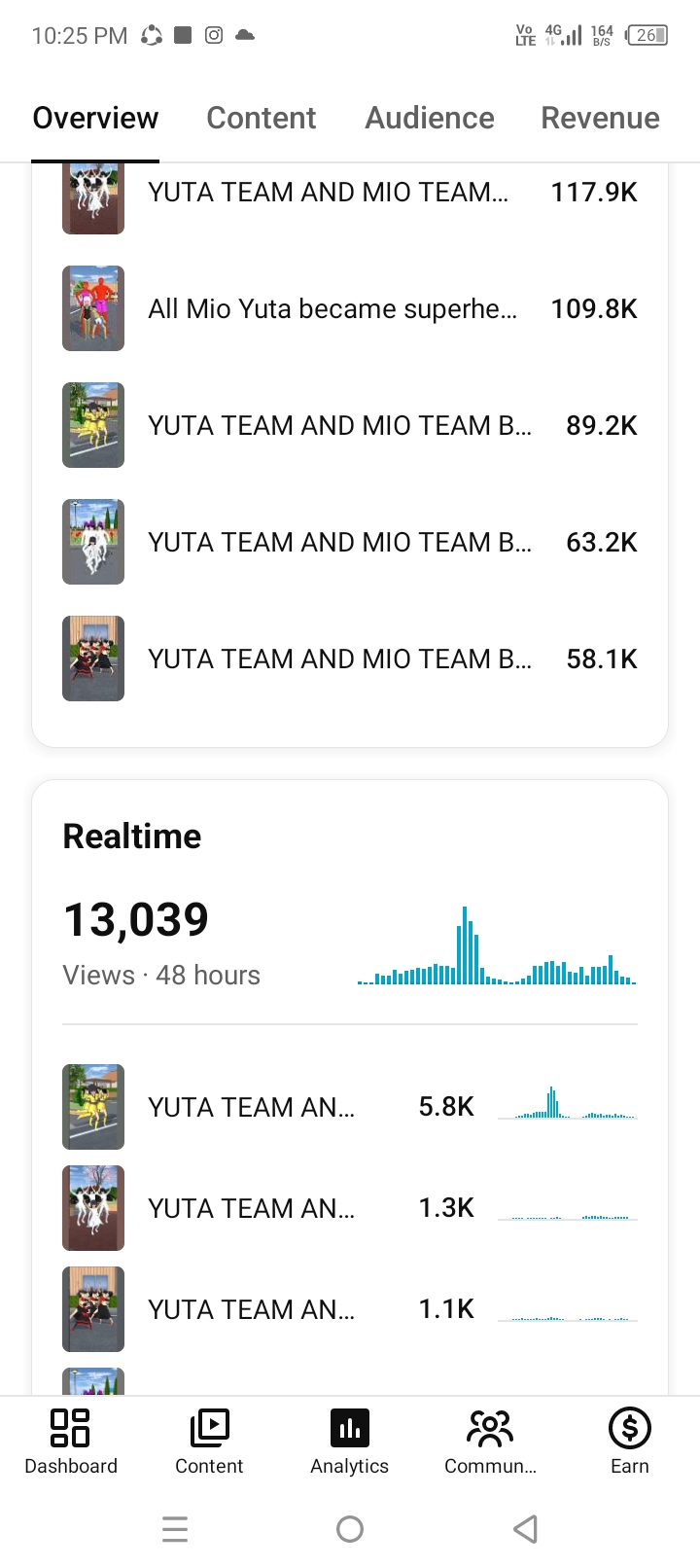700x1568 pixels.
Task: Switch to the Earn tab
Action: [x=629, y=1442]
